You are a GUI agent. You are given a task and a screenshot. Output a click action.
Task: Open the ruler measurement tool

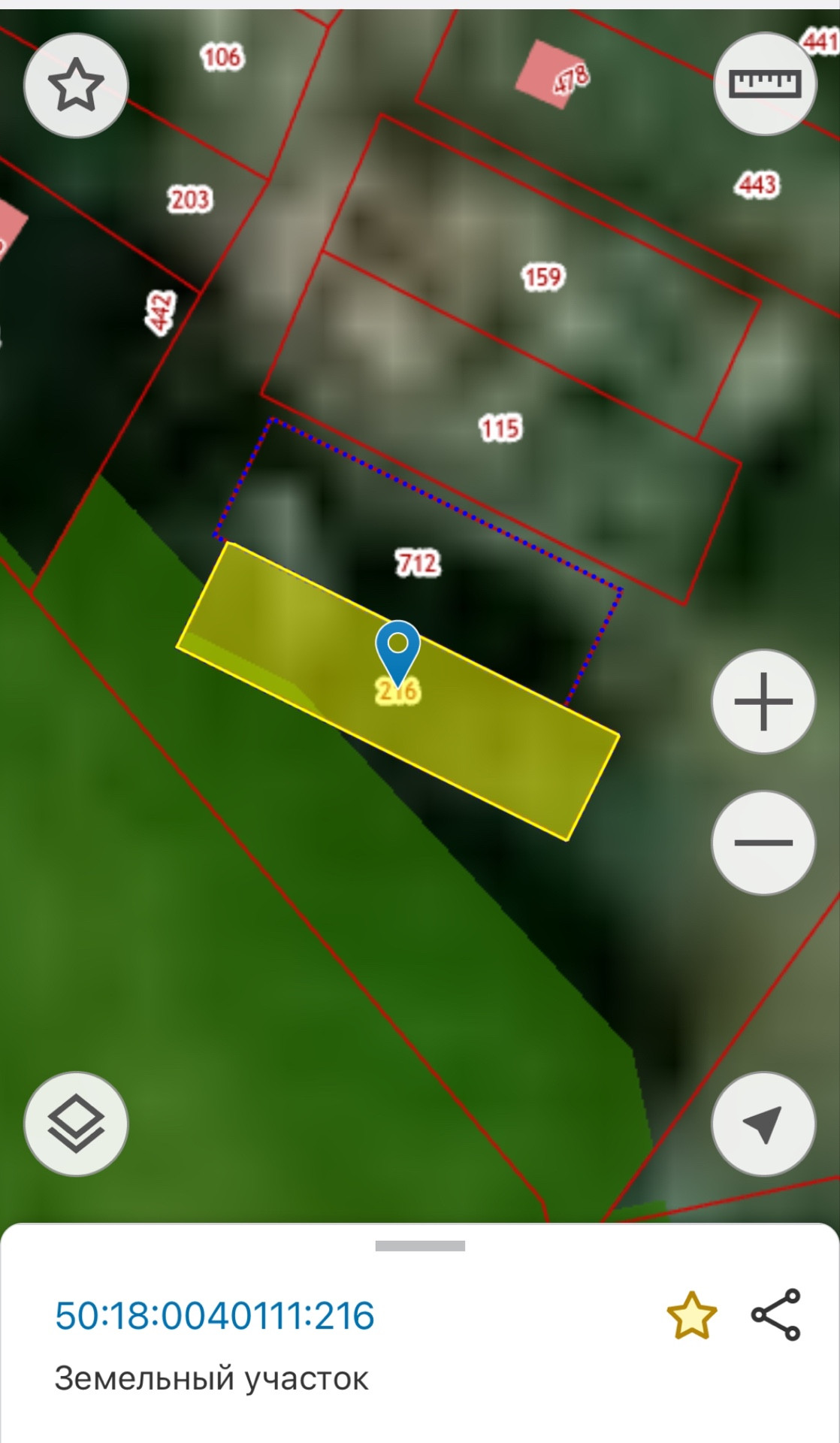765,83
